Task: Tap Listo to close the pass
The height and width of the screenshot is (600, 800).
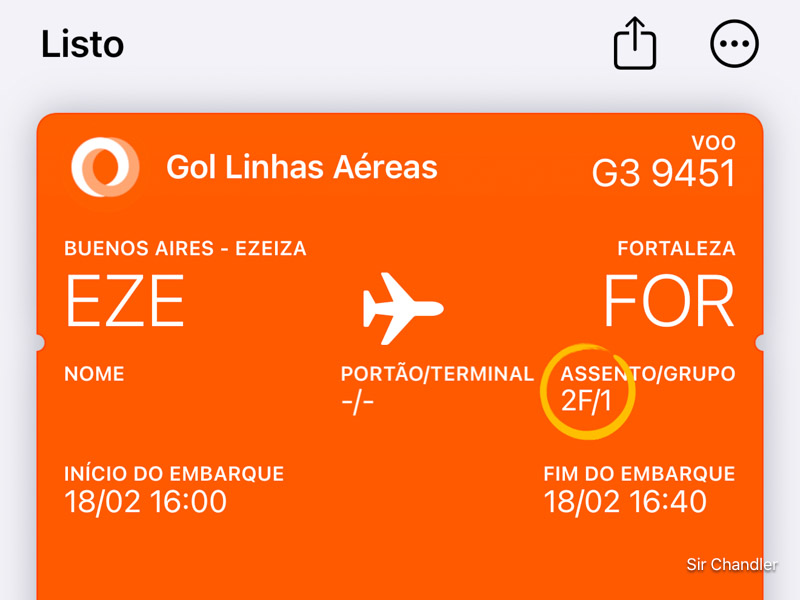Action: click(82, 45)
